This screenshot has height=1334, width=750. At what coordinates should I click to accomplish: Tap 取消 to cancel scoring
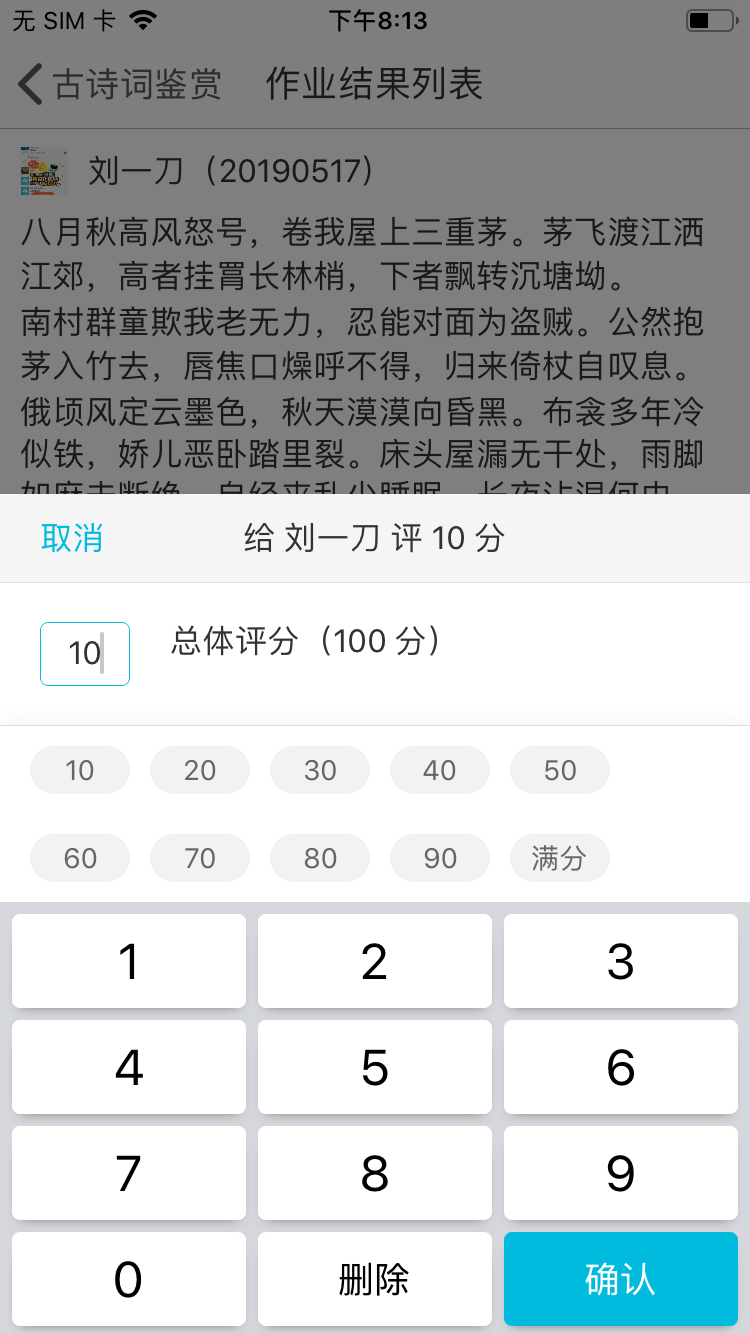pyautogui.click(x=72, y=538)
